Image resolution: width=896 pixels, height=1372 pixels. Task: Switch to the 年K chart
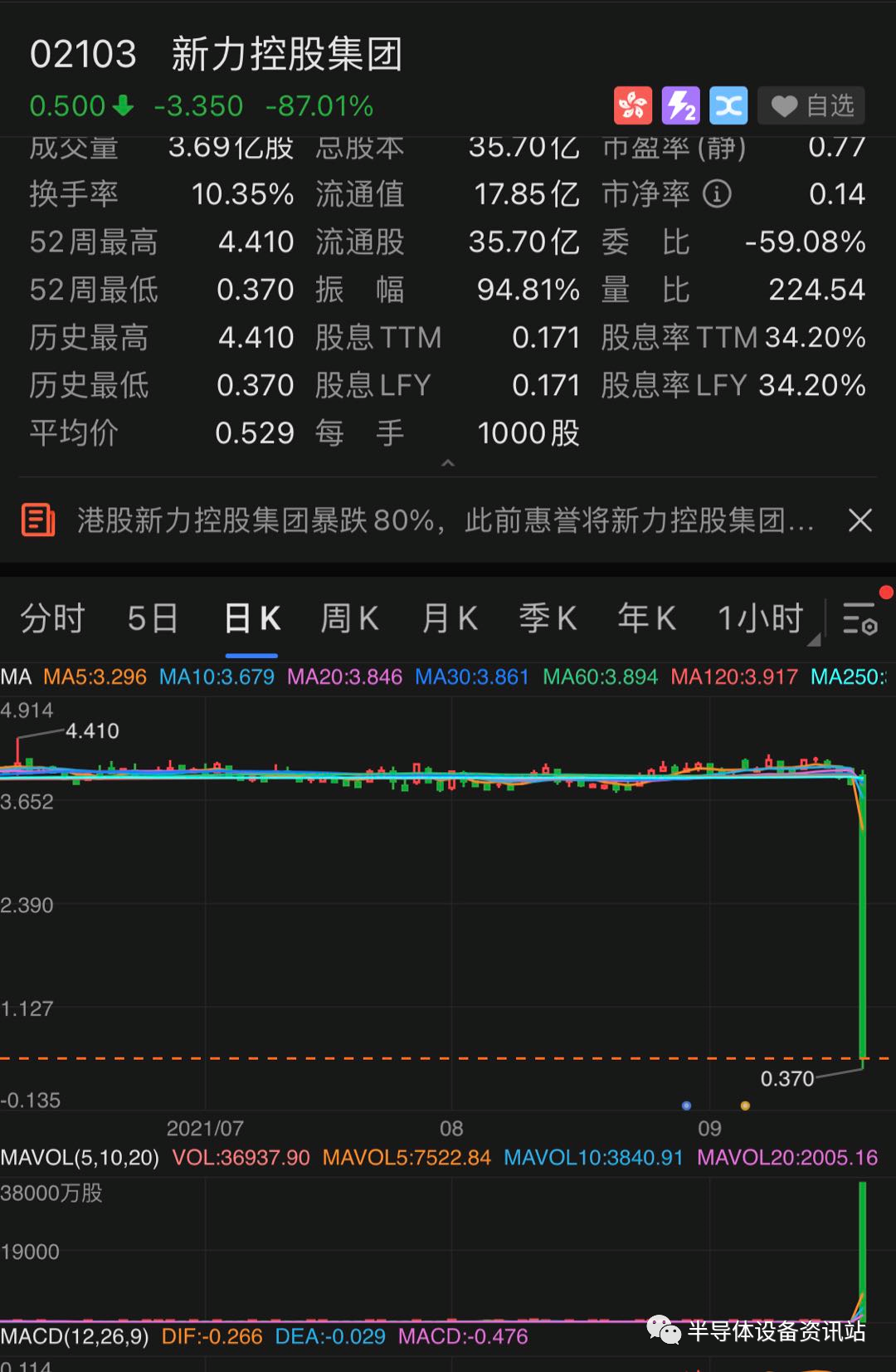click(x=647, y=618)
